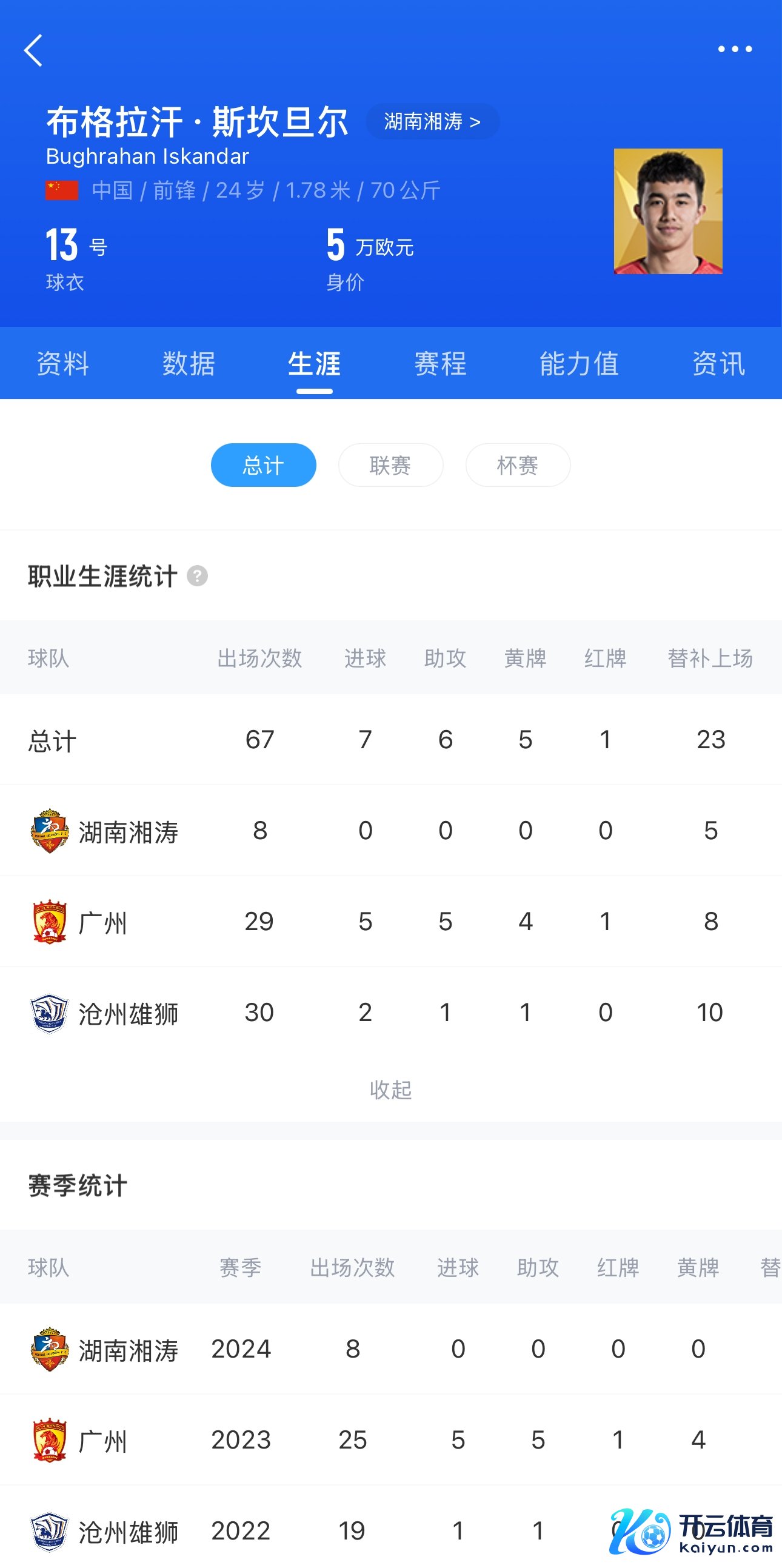
Task: Open the 赛程 tab
Action: pyautogui.click(x=440, y=364)
